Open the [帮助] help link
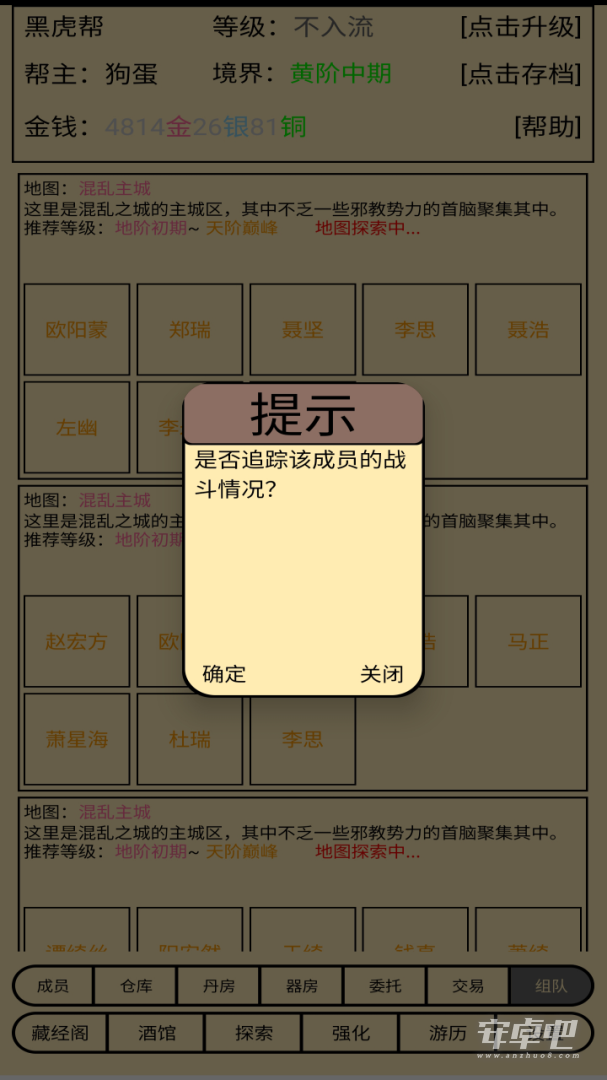Image resolution: width=607 pixels, height=1080 pixels. pos(548,126)
